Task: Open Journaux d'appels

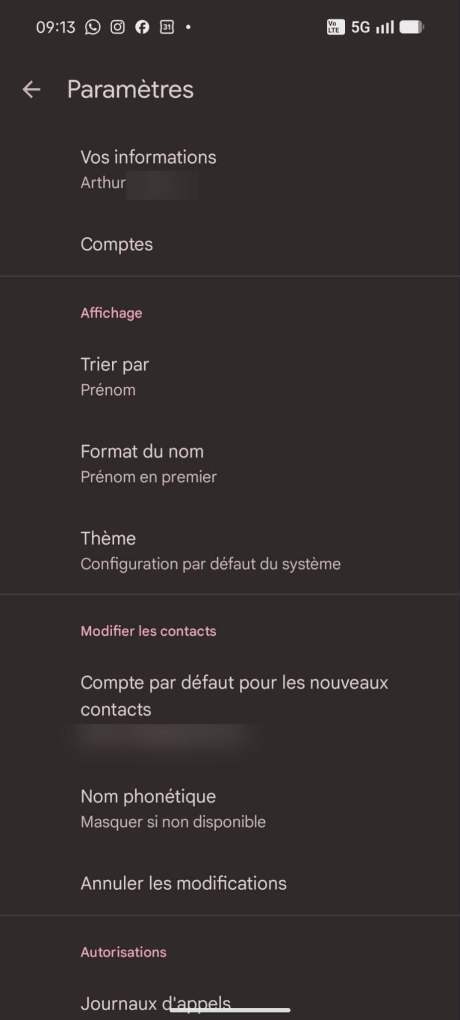Action: pos(230,1003)
